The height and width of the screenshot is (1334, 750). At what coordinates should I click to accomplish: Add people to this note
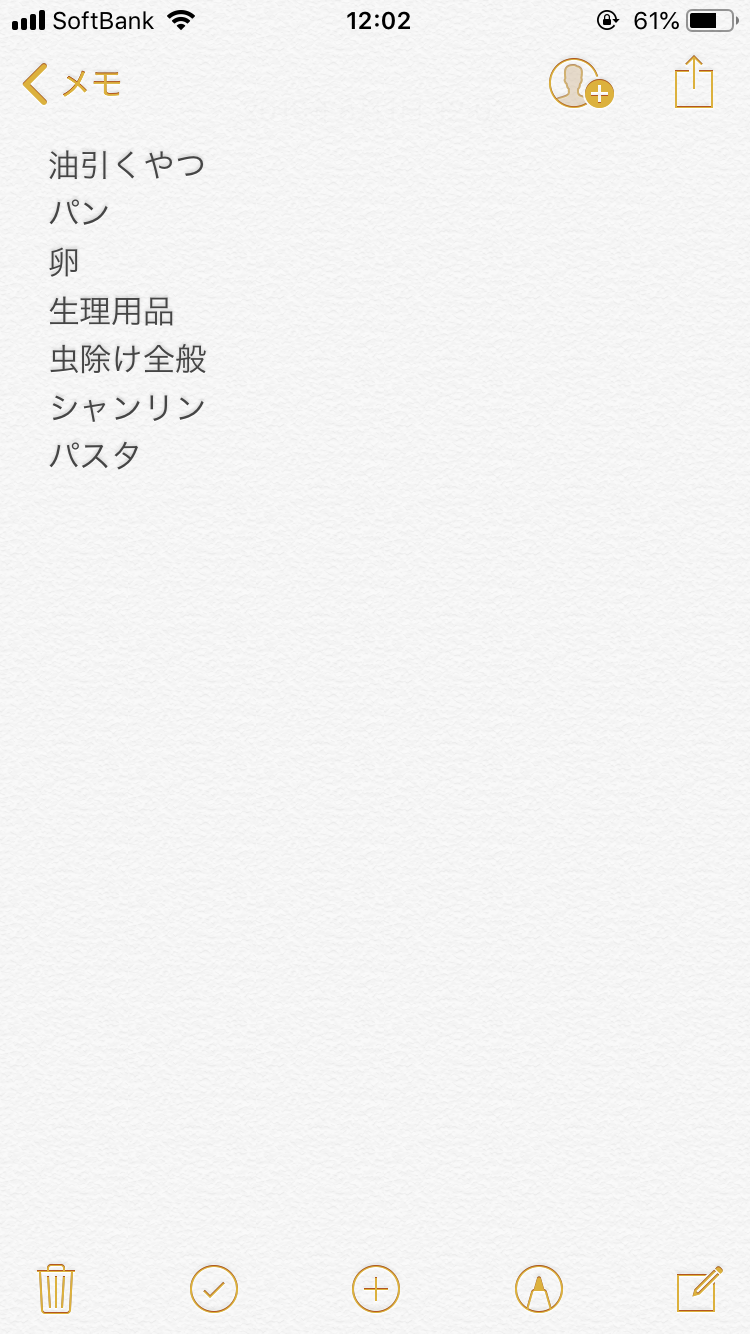(x=581, y=83)
